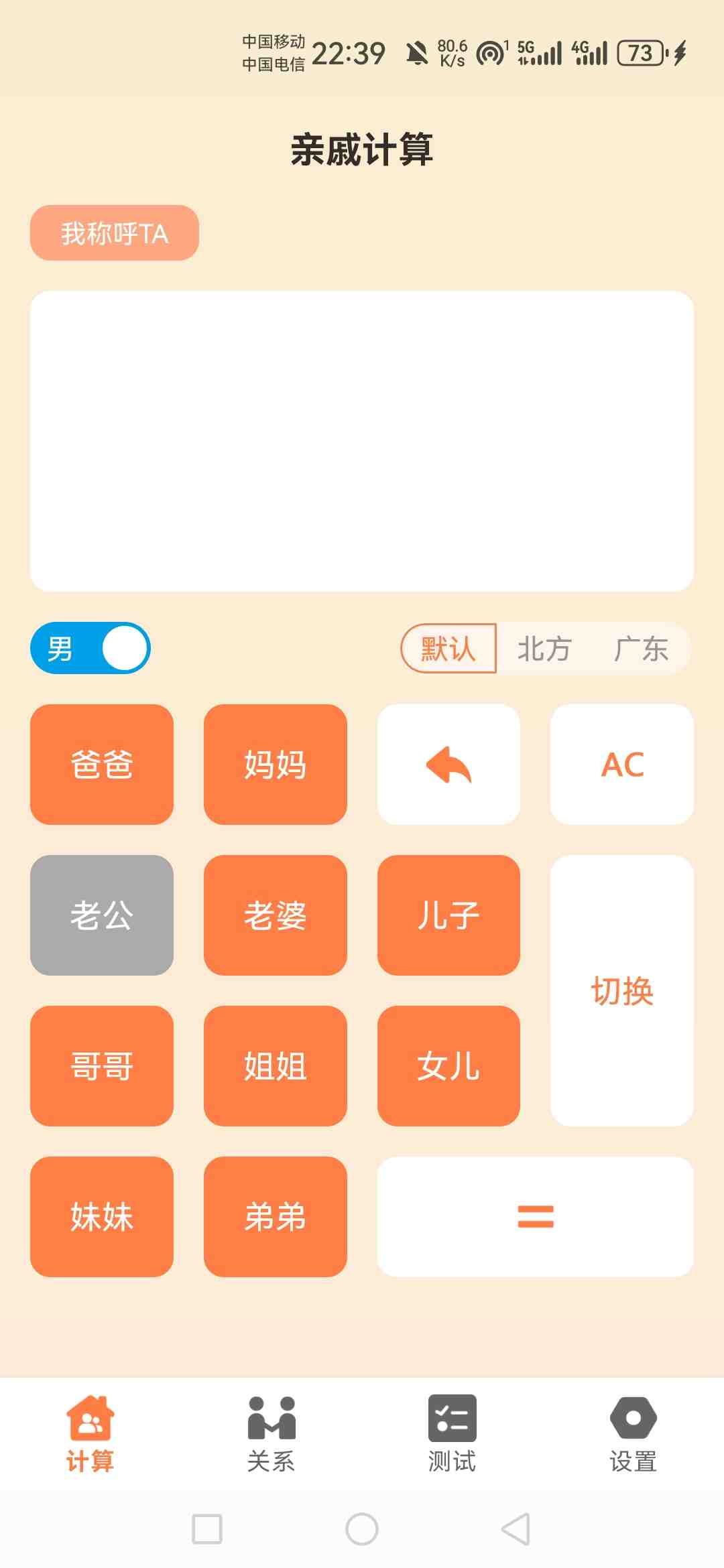Screen dimensions: 724x1568
Task: Tap the 姐姐 key
Action: click(x=276, y=1066)
